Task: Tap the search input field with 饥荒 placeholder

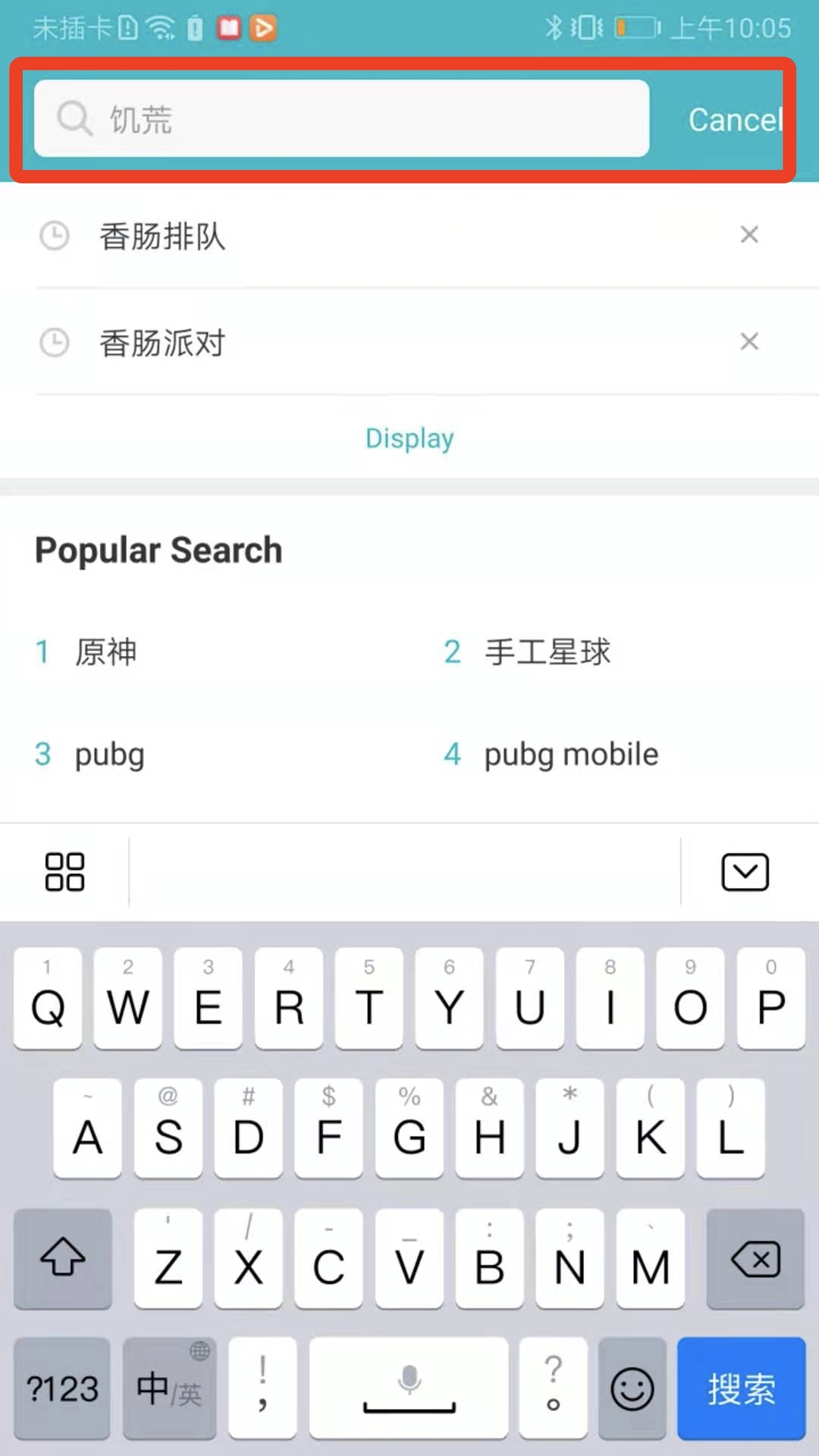Action: coord(341,119)
